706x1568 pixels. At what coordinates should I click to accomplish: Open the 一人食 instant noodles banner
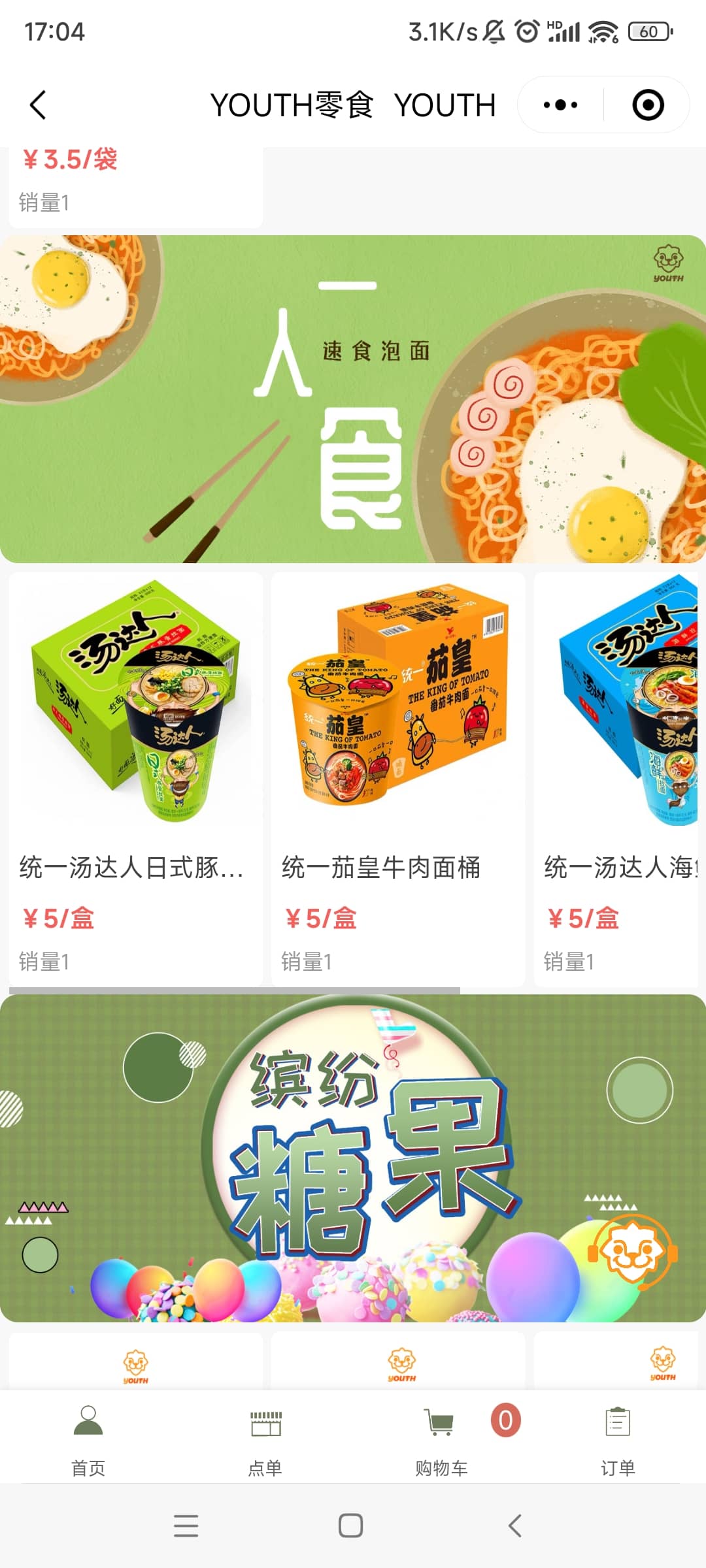tap(353, 399)
